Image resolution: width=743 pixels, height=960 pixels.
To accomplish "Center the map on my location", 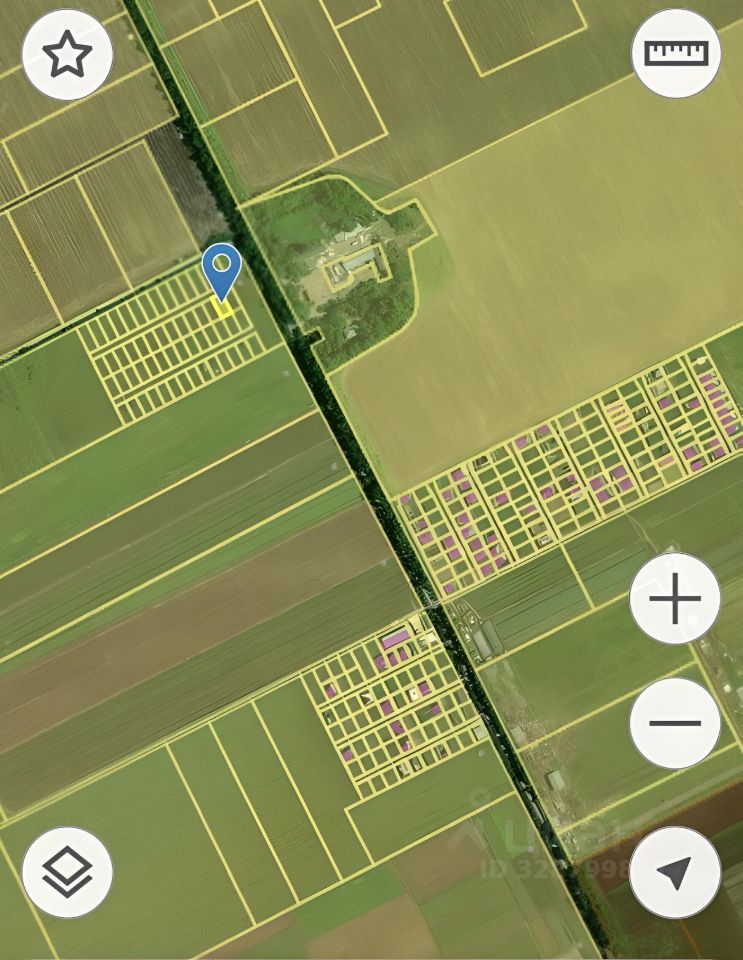I will [x=675, y=872].
